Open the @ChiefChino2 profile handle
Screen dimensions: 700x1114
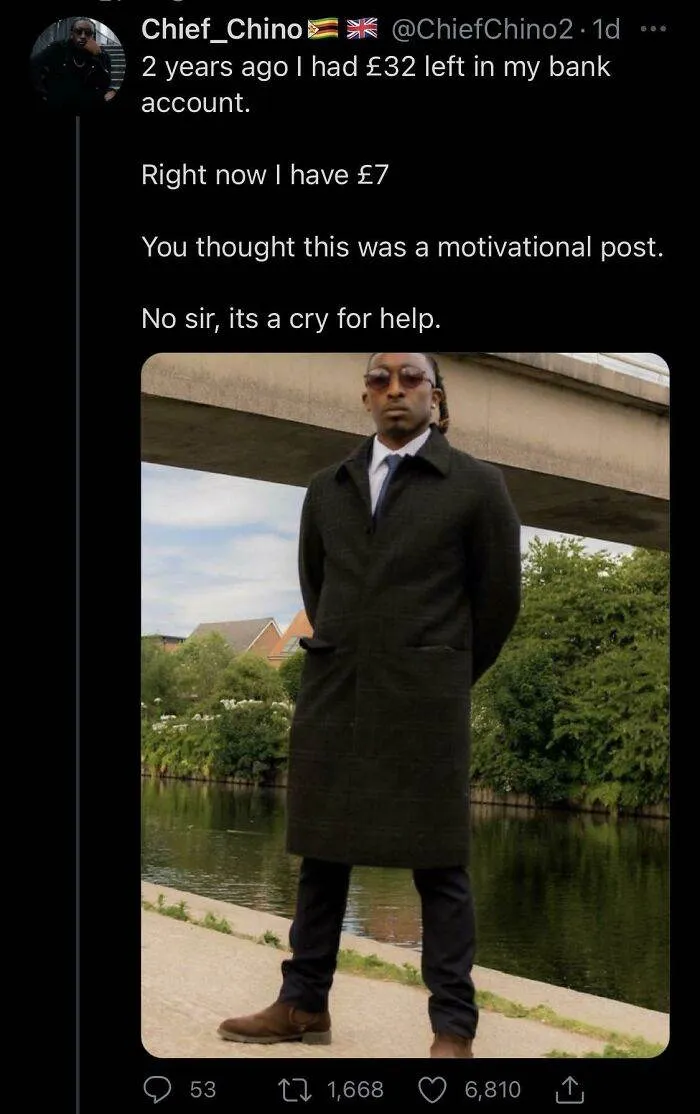(479, 30)
